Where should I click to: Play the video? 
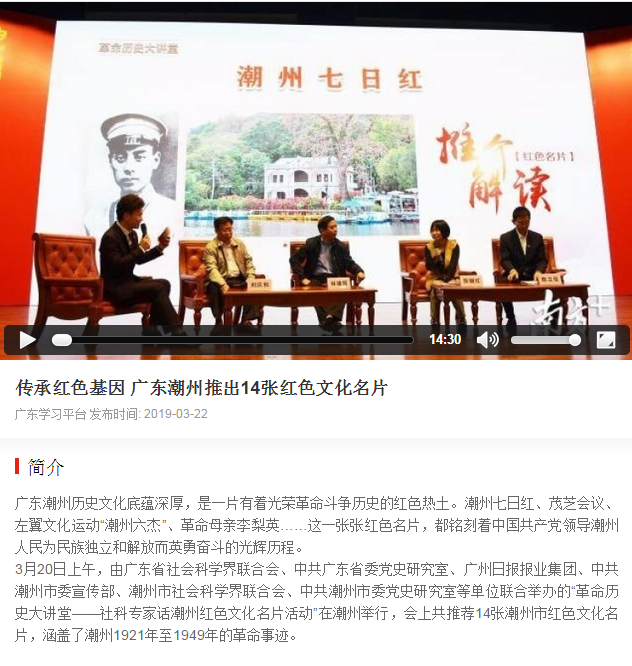pyautogui.click(x=27, y=340)
